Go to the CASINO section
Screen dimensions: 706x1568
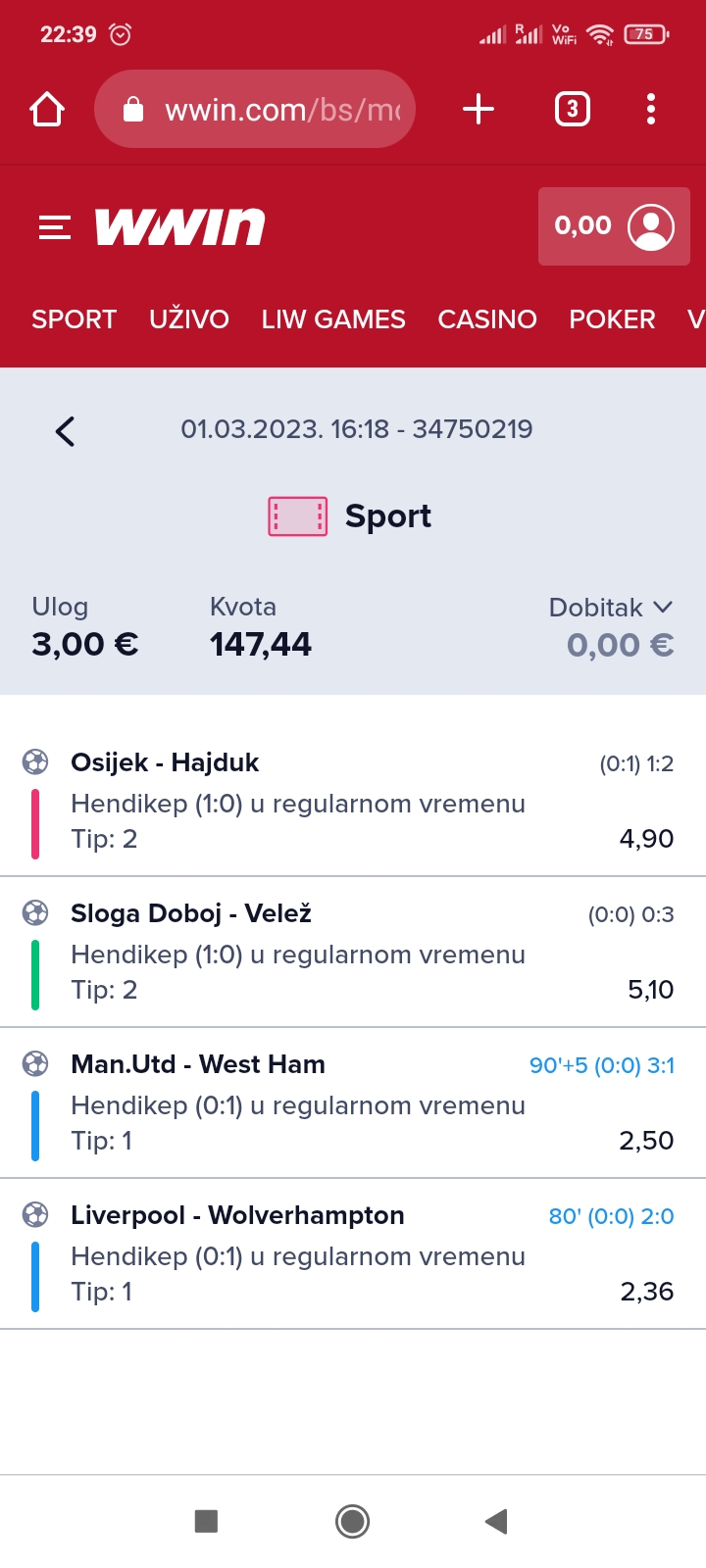click(x=487, y=319)
